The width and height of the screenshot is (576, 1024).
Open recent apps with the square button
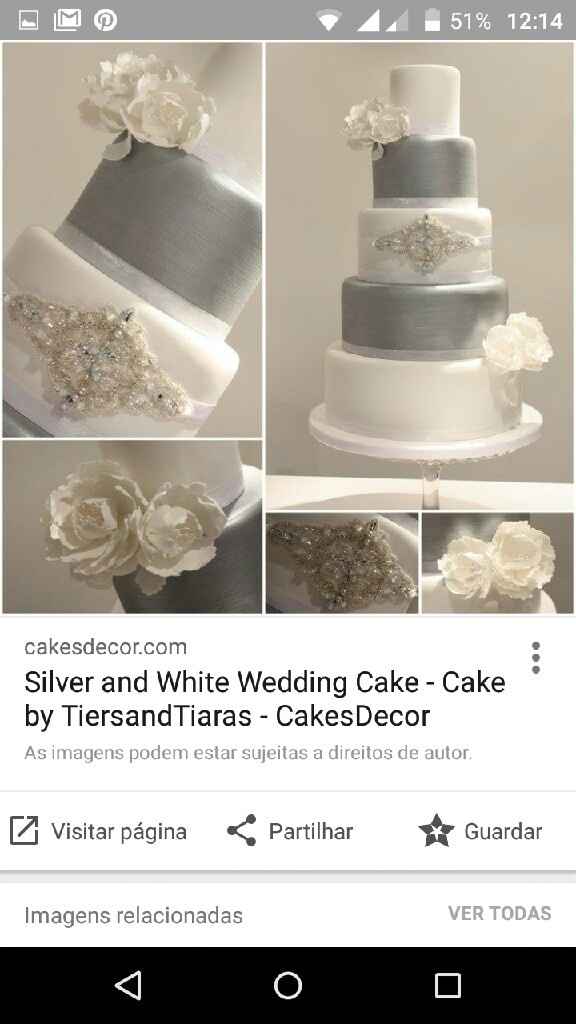(448, 985)
